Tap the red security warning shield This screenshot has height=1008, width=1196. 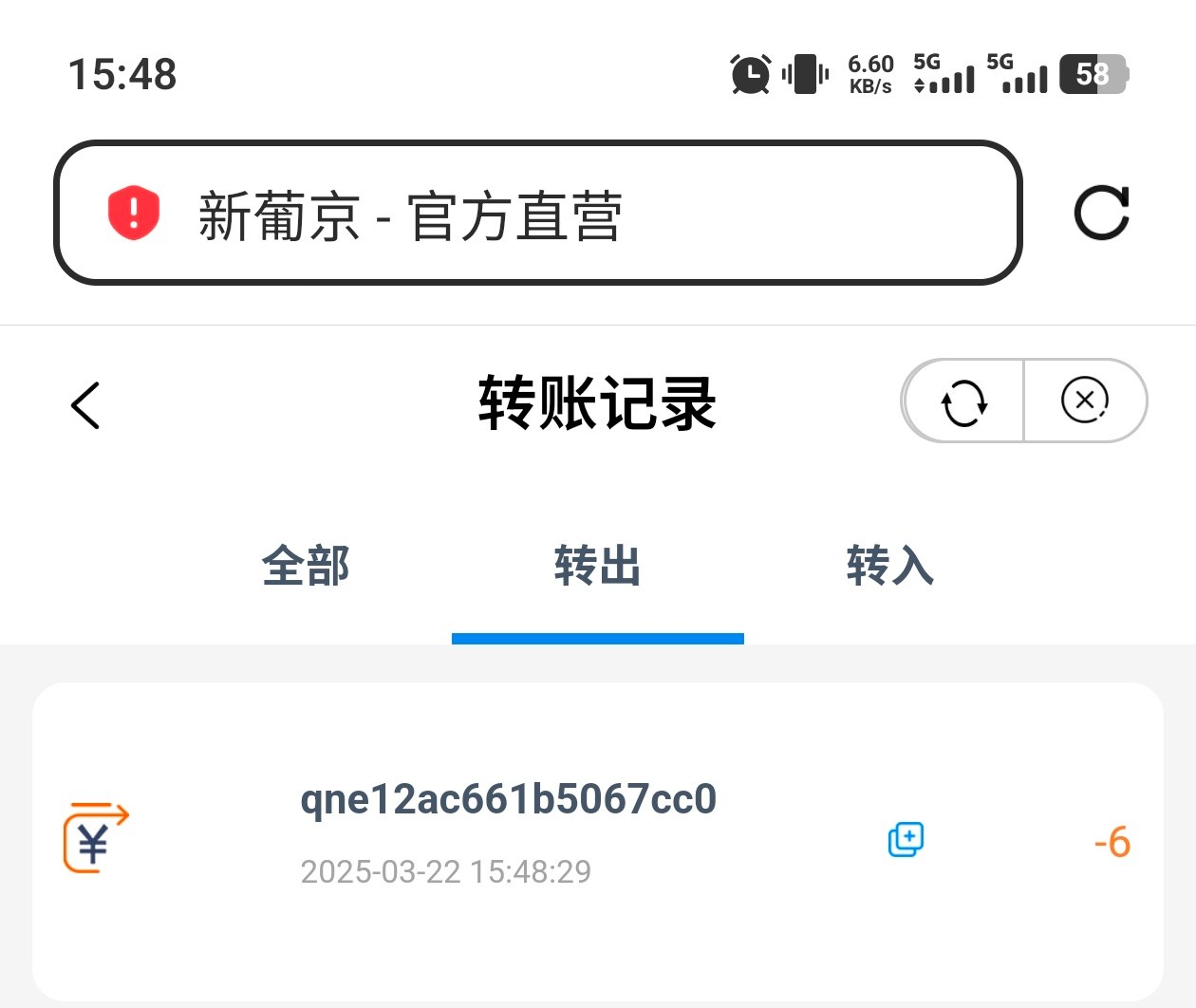pyautogui.click(x=134, y=212)
